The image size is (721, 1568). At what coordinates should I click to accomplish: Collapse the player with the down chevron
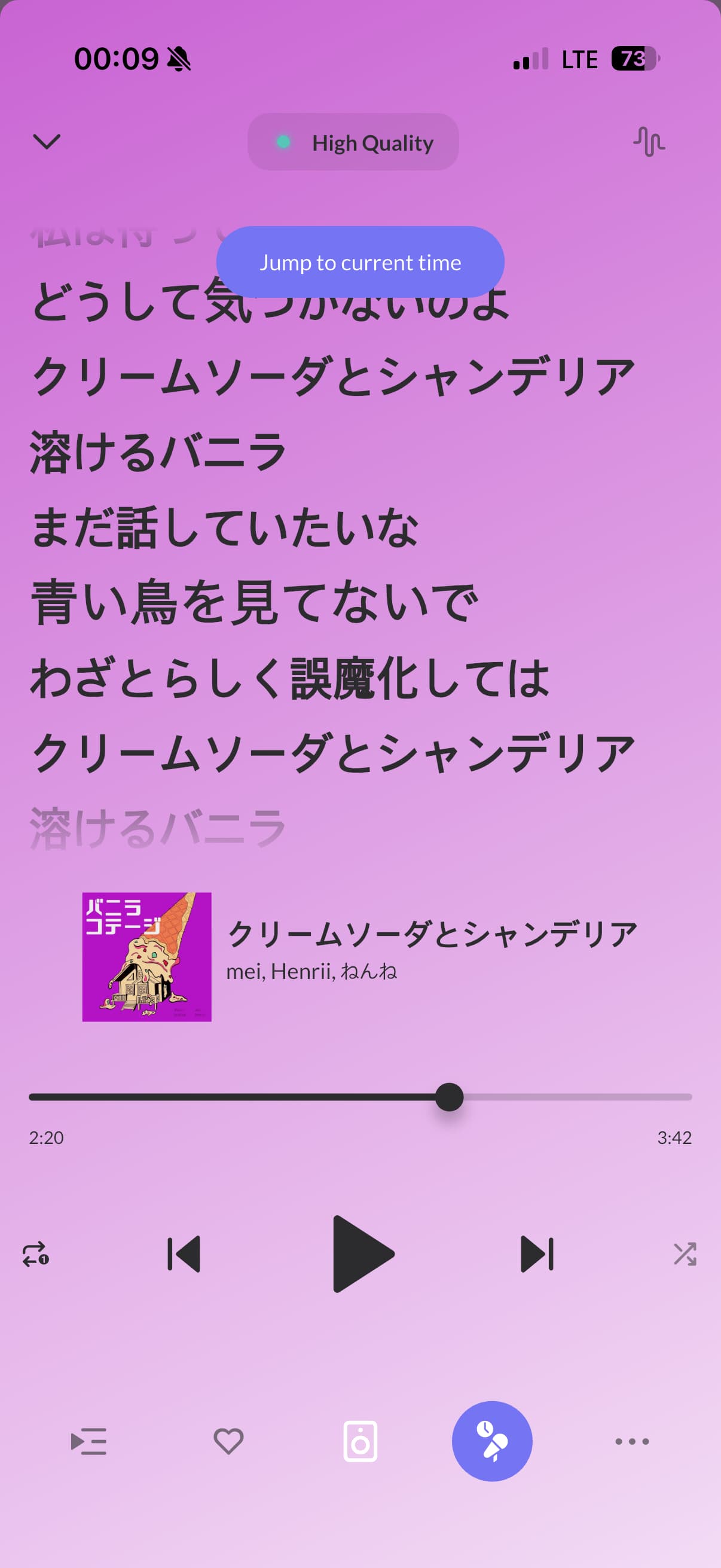pyautogui.click(x=46, y=142)
